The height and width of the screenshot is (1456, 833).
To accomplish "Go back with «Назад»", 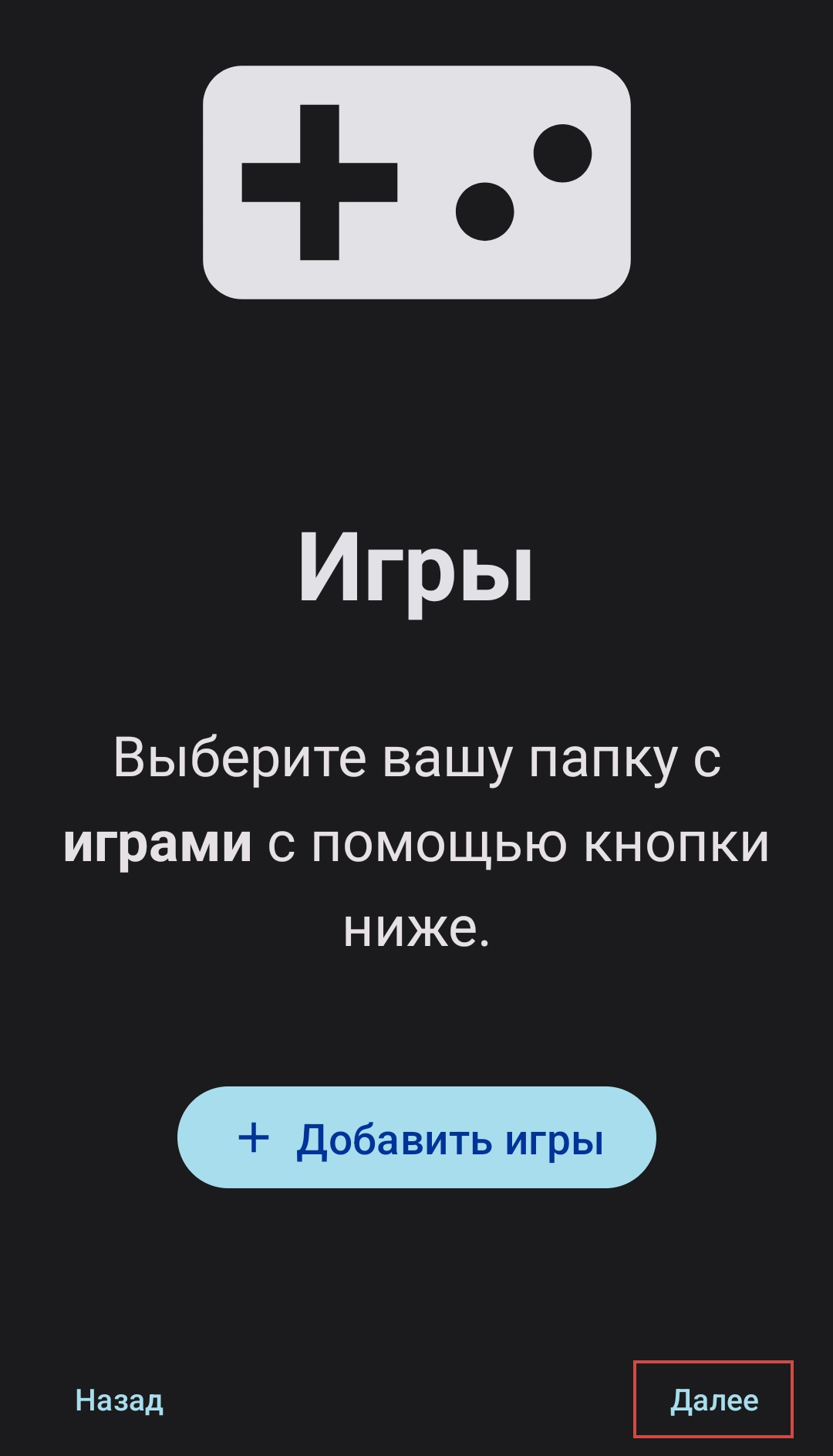I will 119,1400.
